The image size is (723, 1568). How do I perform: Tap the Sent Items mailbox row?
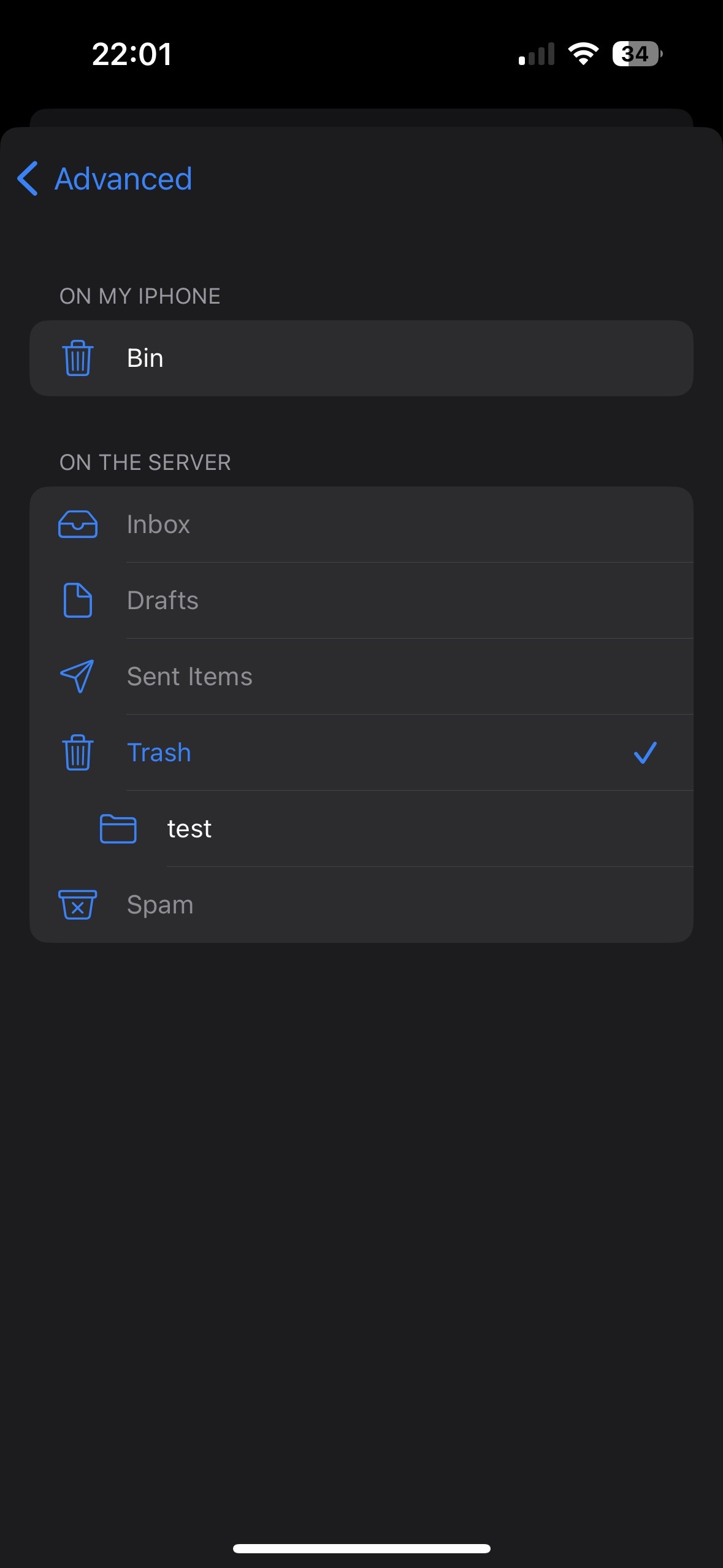coord(361,677)
